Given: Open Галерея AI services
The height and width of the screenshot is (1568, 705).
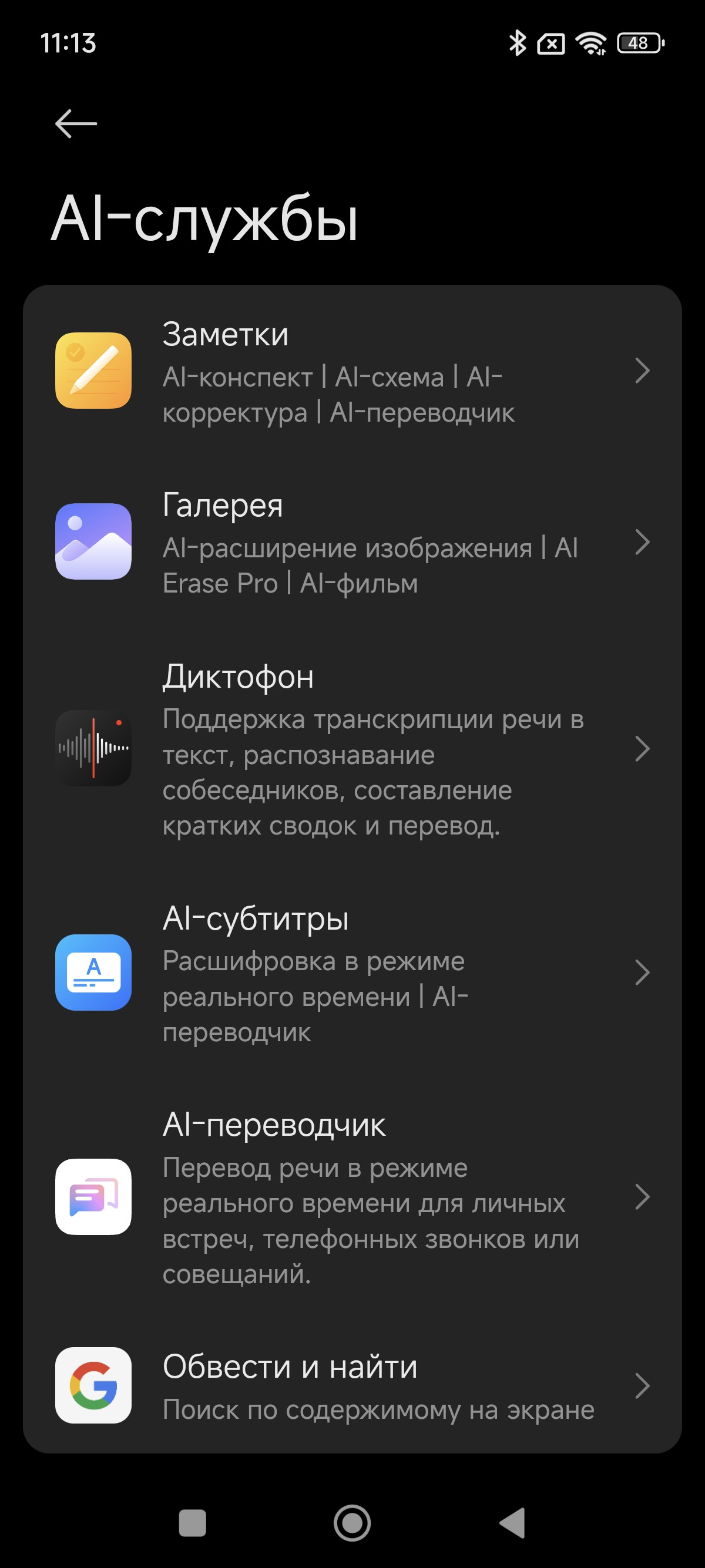Looking at the screenshot, I should (x=352, y=541).
